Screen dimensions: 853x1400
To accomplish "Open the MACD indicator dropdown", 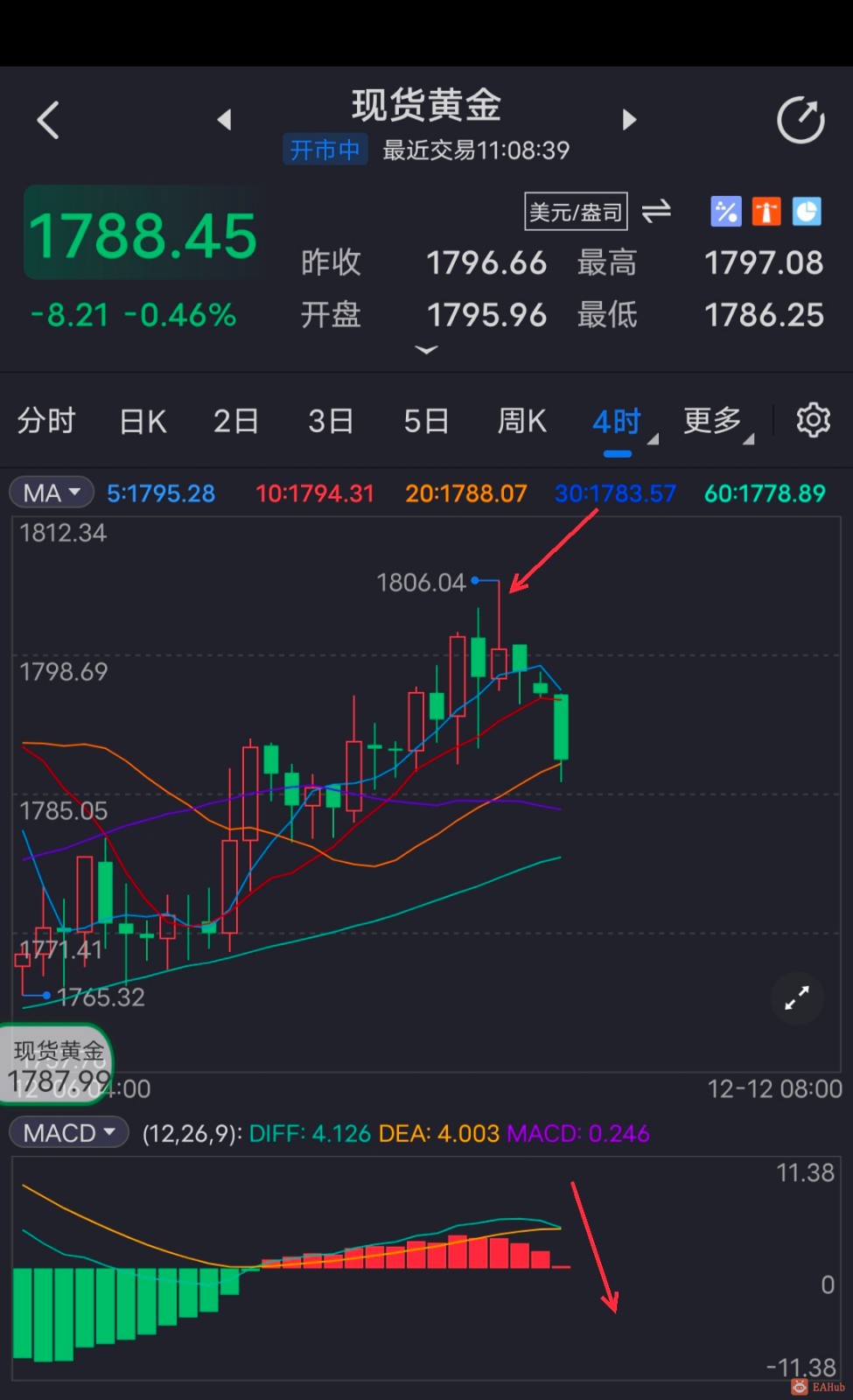I will [x=68, y=1133].
